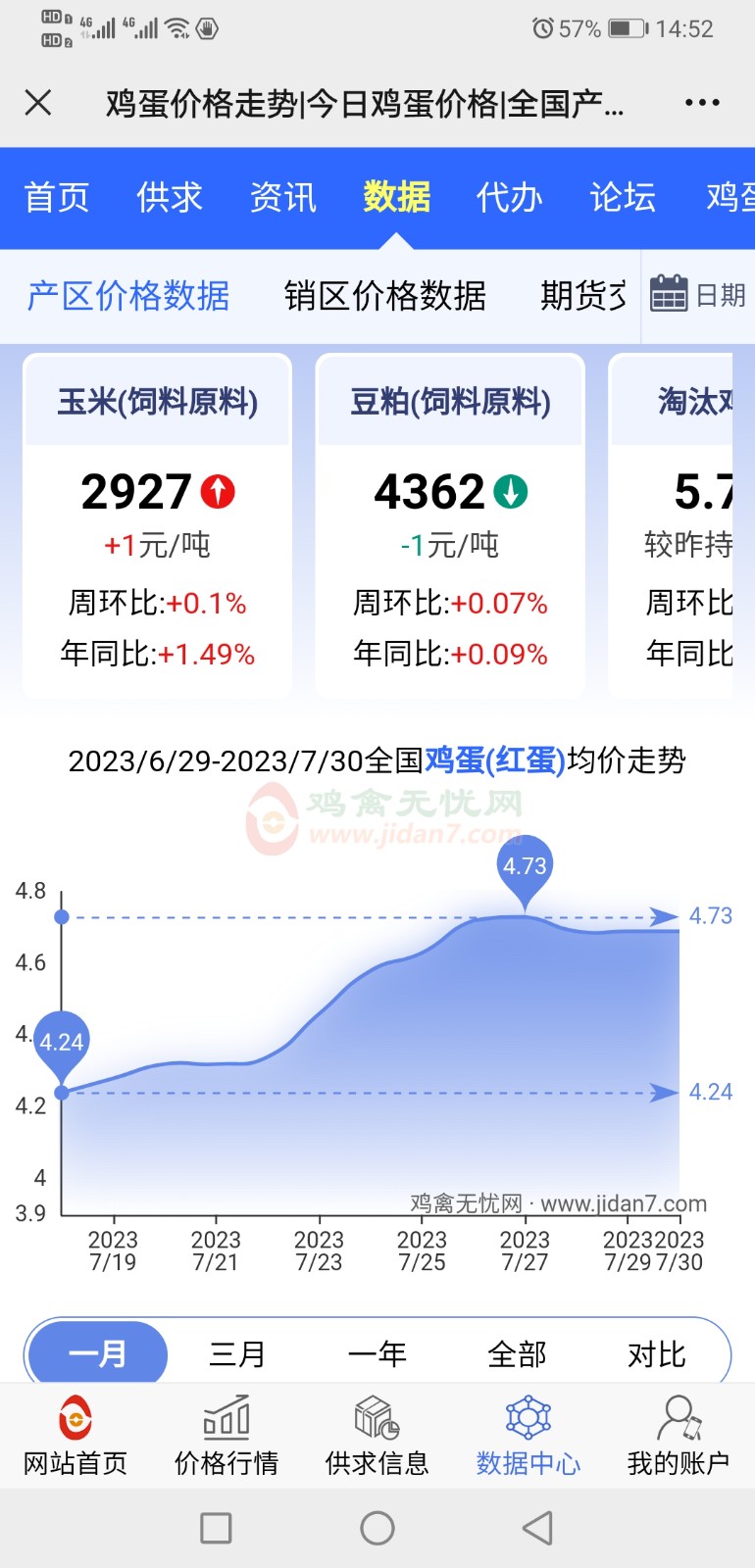The height and width of the screenshot is (1568, 755).
Task: Switch the chart to 全部 range
Action: (517, 1354)
